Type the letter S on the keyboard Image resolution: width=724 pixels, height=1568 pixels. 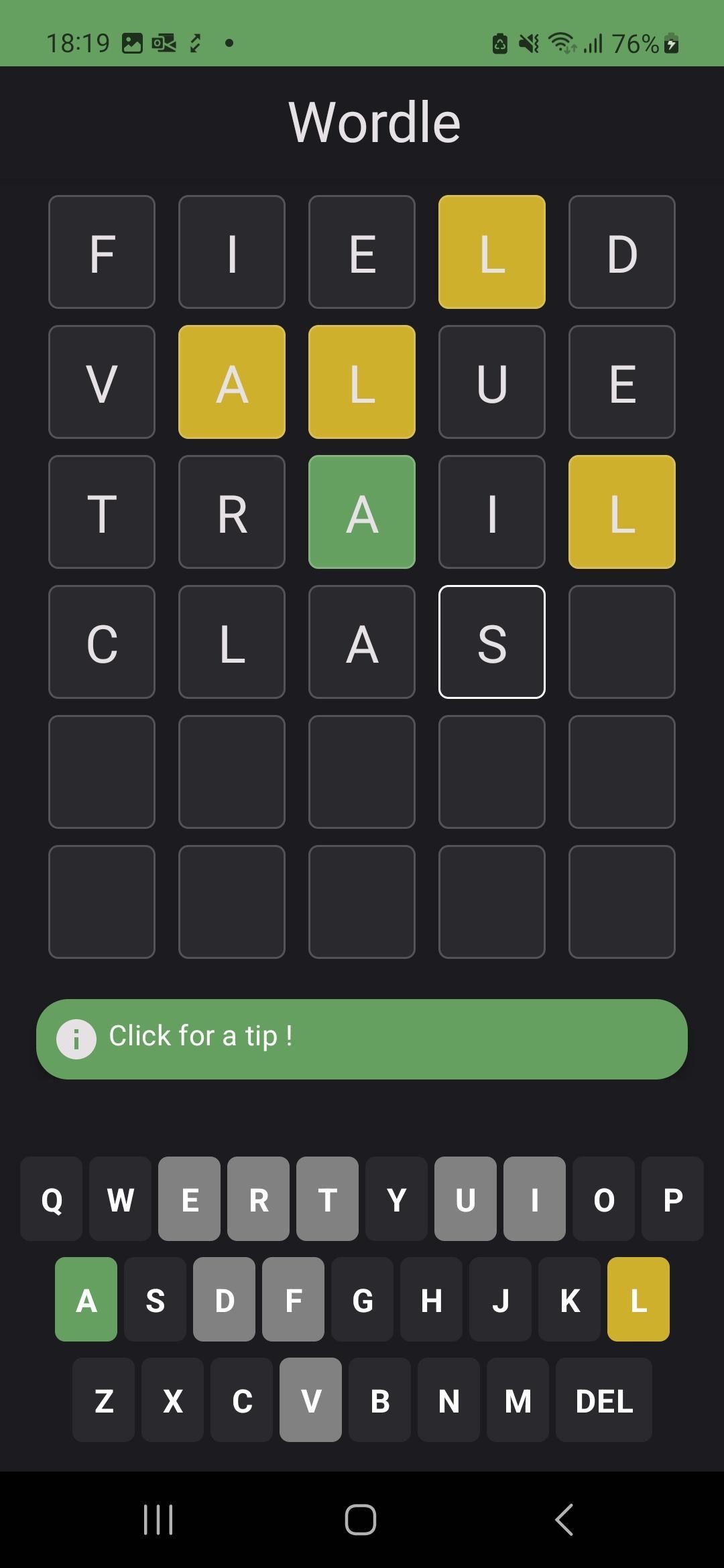155,1299
